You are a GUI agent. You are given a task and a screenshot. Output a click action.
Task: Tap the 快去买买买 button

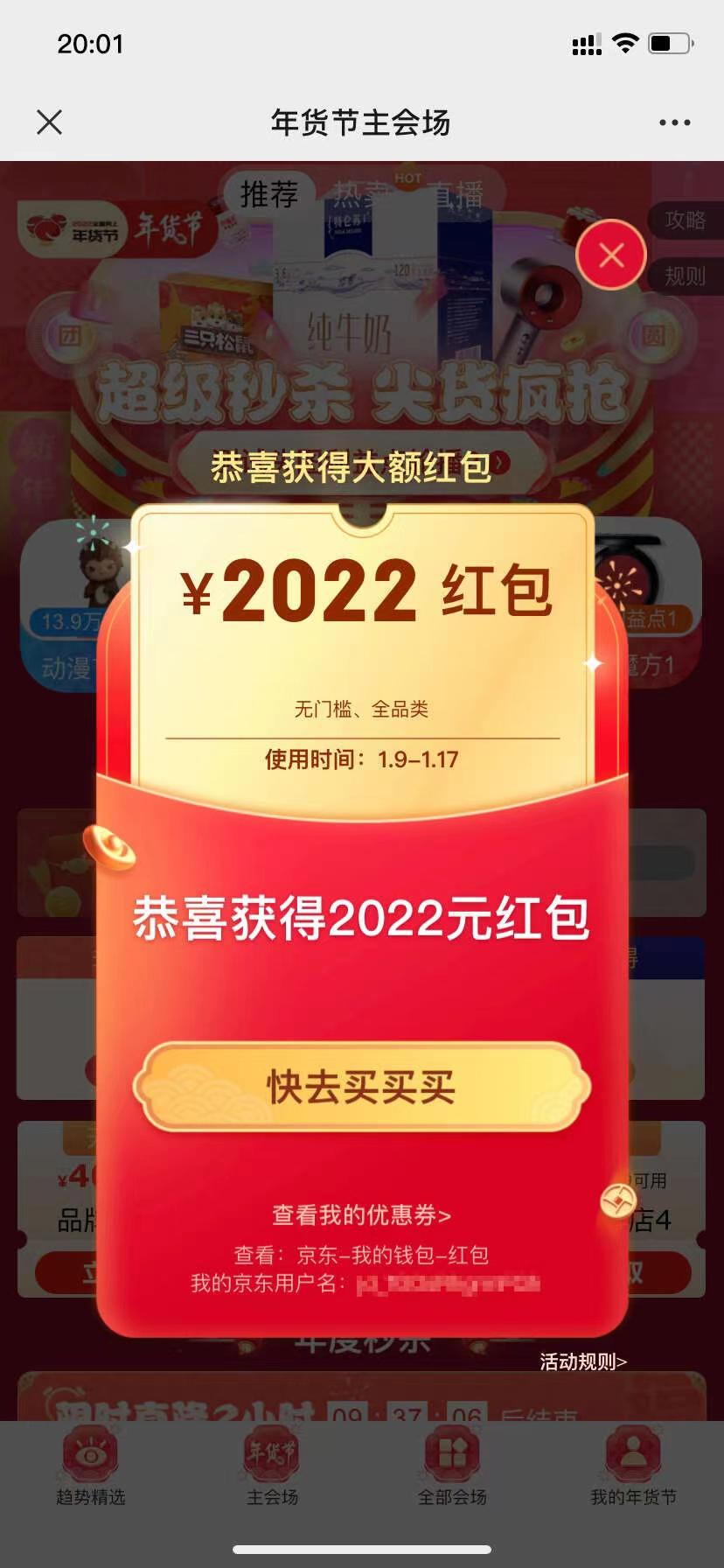[362, 1087]
